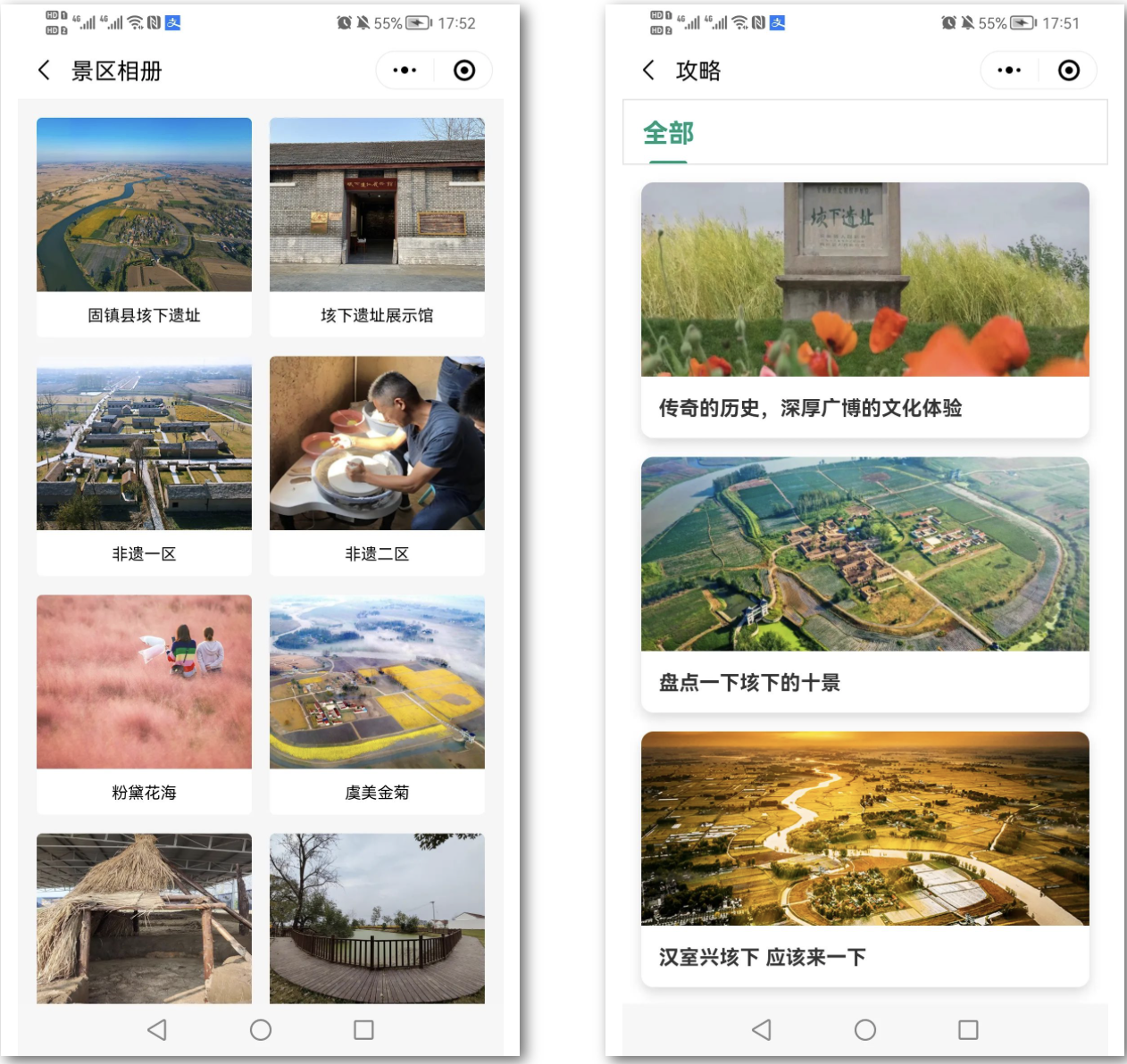Viewport: 1127px width, 1064px height.
Task: Read the guide 传奇的历史，深厚广博的文化体验
Action: (x=864, y=309)
